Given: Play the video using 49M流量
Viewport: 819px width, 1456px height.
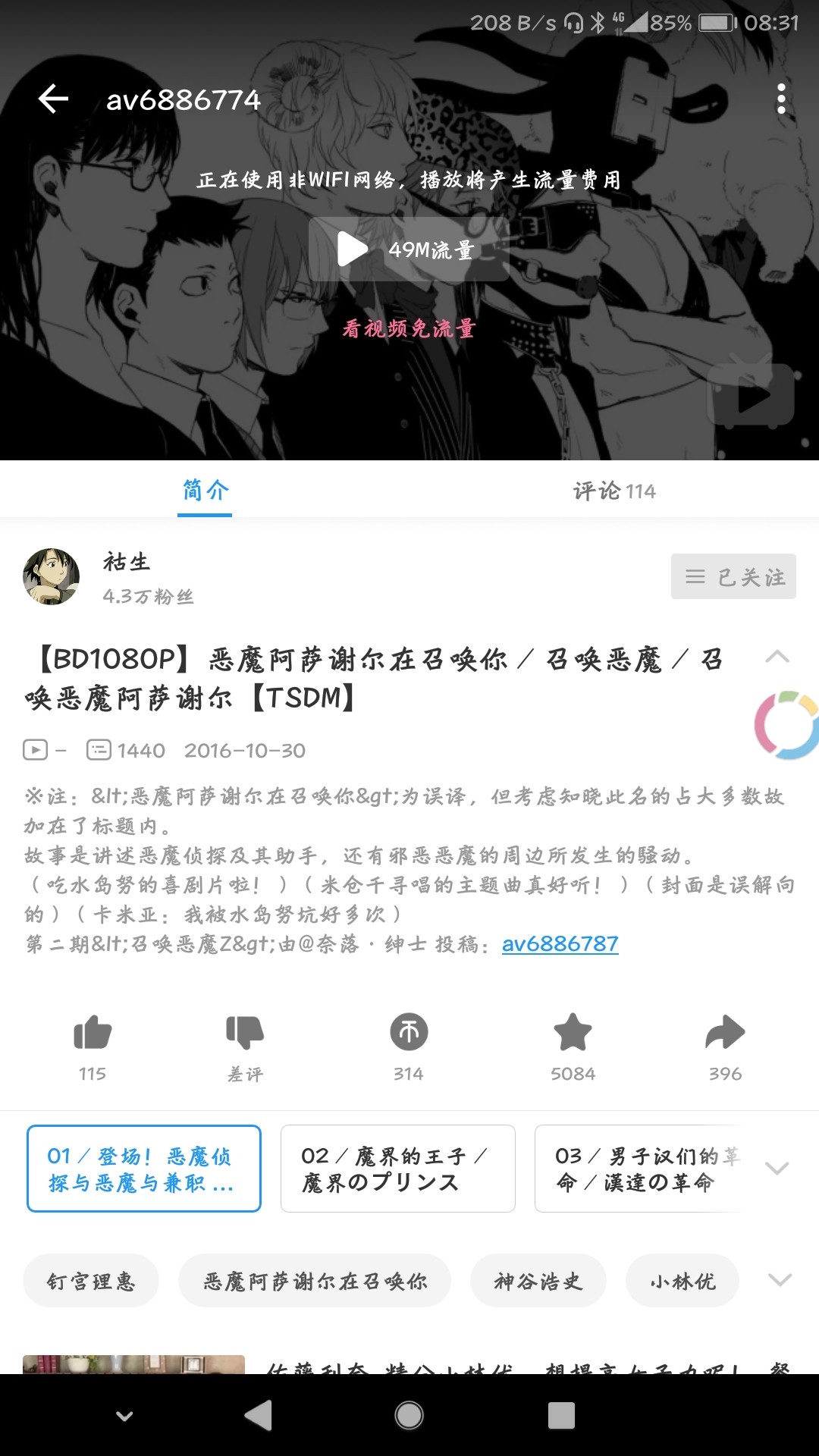Looking at the screenshot, I should (408, 249).
